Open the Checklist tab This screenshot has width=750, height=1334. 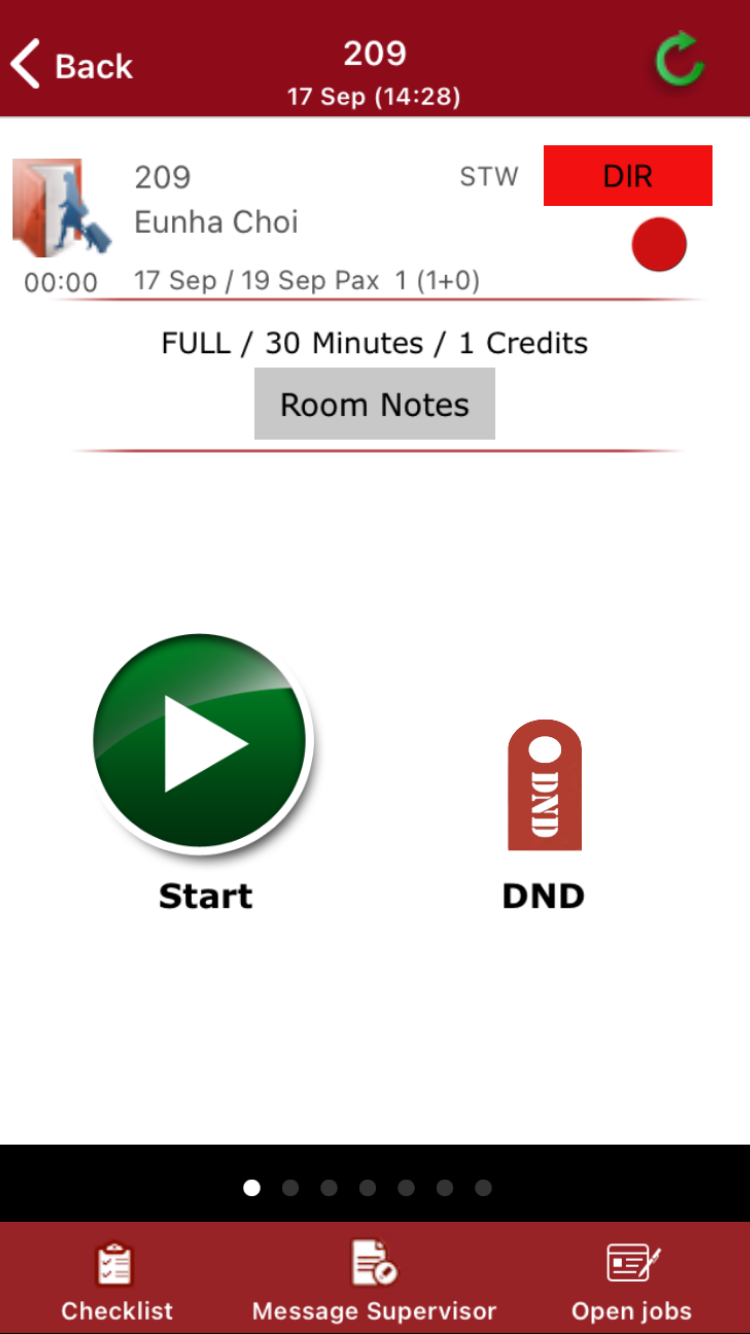click(116, 1282)
